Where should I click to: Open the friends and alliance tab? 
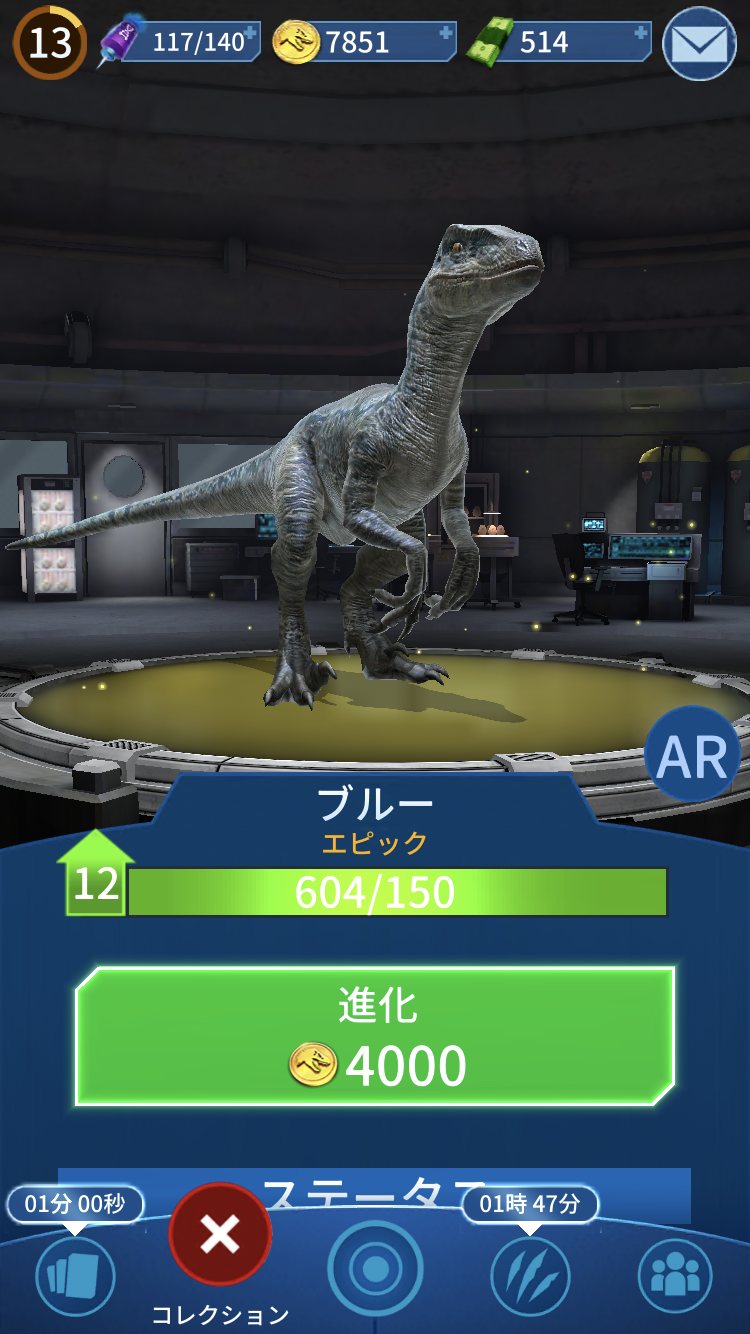coord(675,1275)
